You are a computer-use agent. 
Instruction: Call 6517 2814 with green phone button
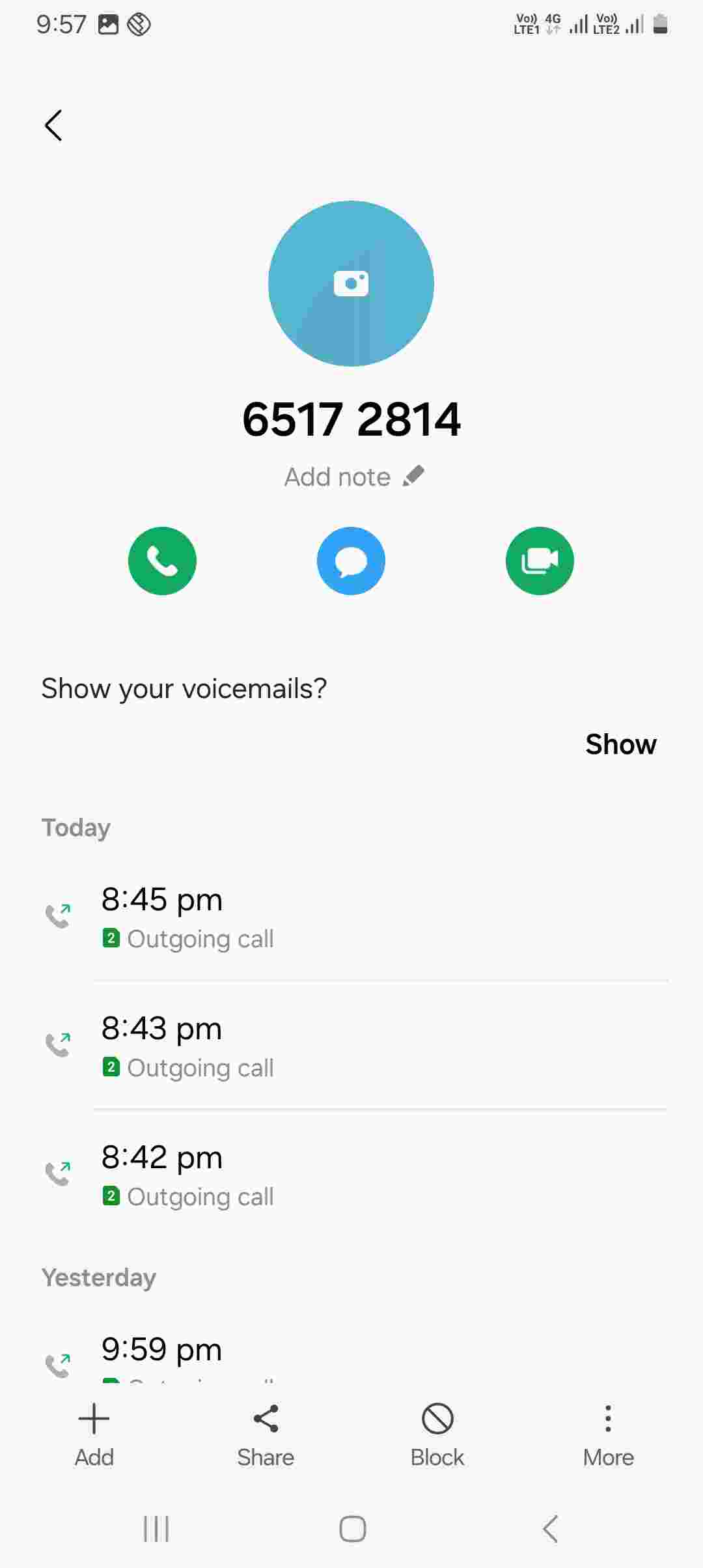click(x=162, y=561)
